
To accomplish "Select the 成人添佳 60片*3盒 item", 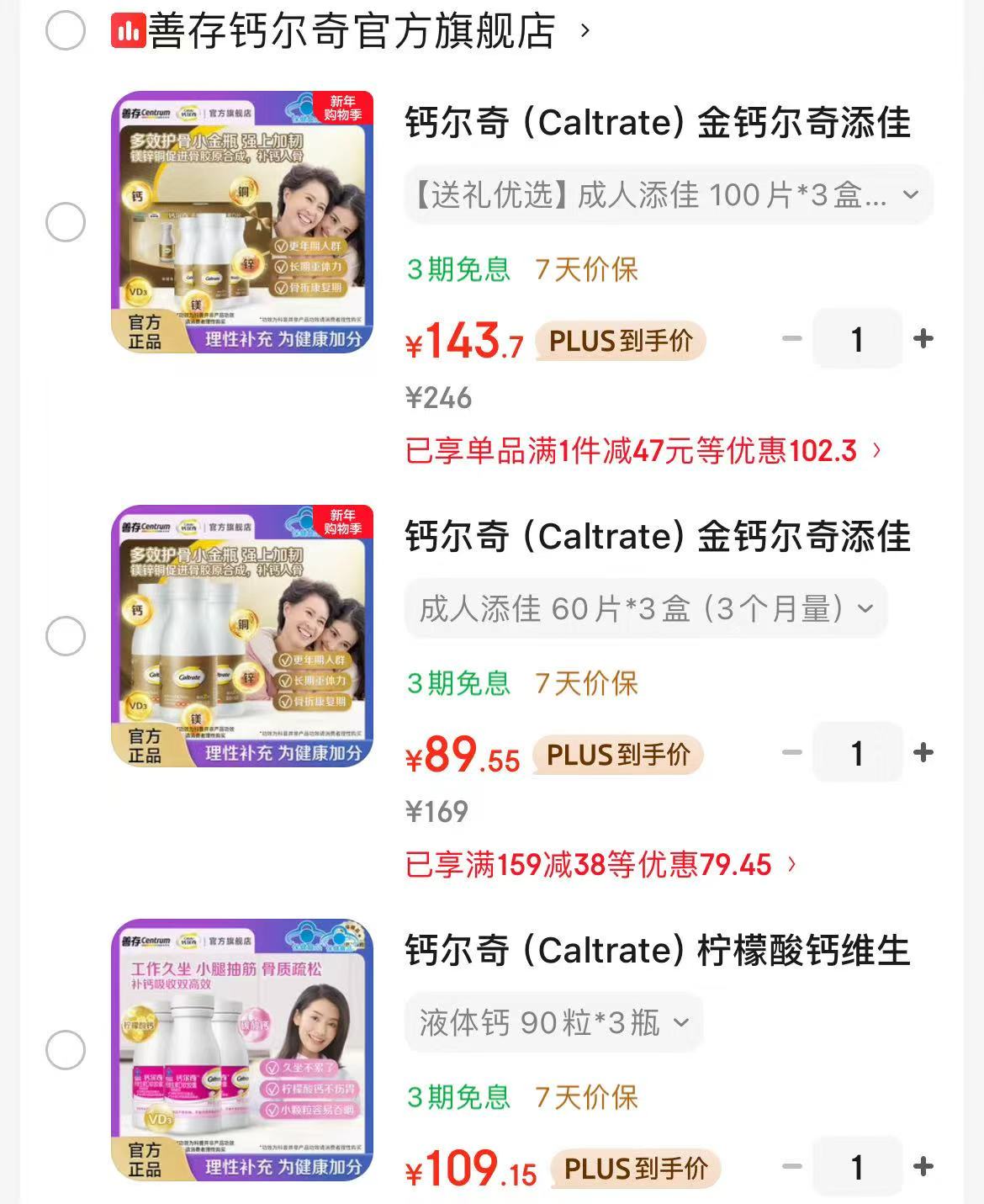I will point(66,636).
